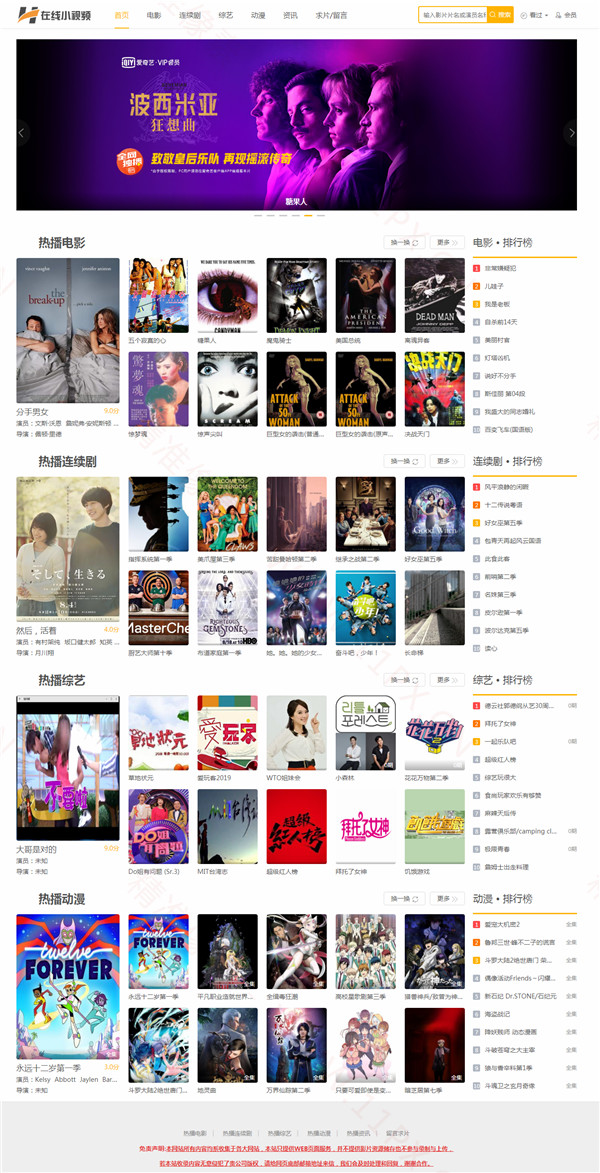Screen dimensions: 600x1173
Task: Tap the orange 搜索 button
Action: (x=503, y=15)
